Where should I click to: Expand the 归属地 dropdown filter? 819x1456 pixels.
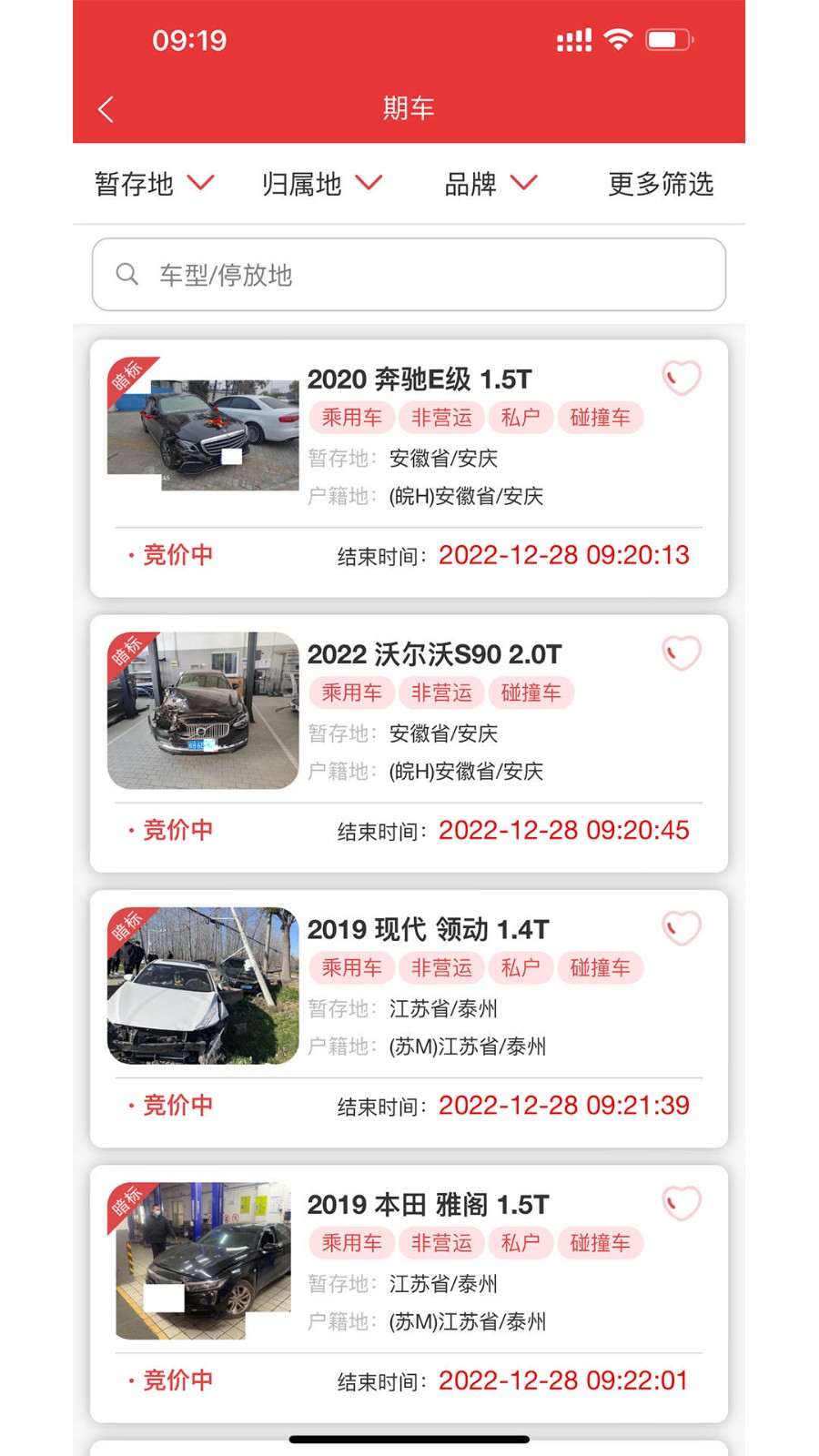click(x=321, y=184)
